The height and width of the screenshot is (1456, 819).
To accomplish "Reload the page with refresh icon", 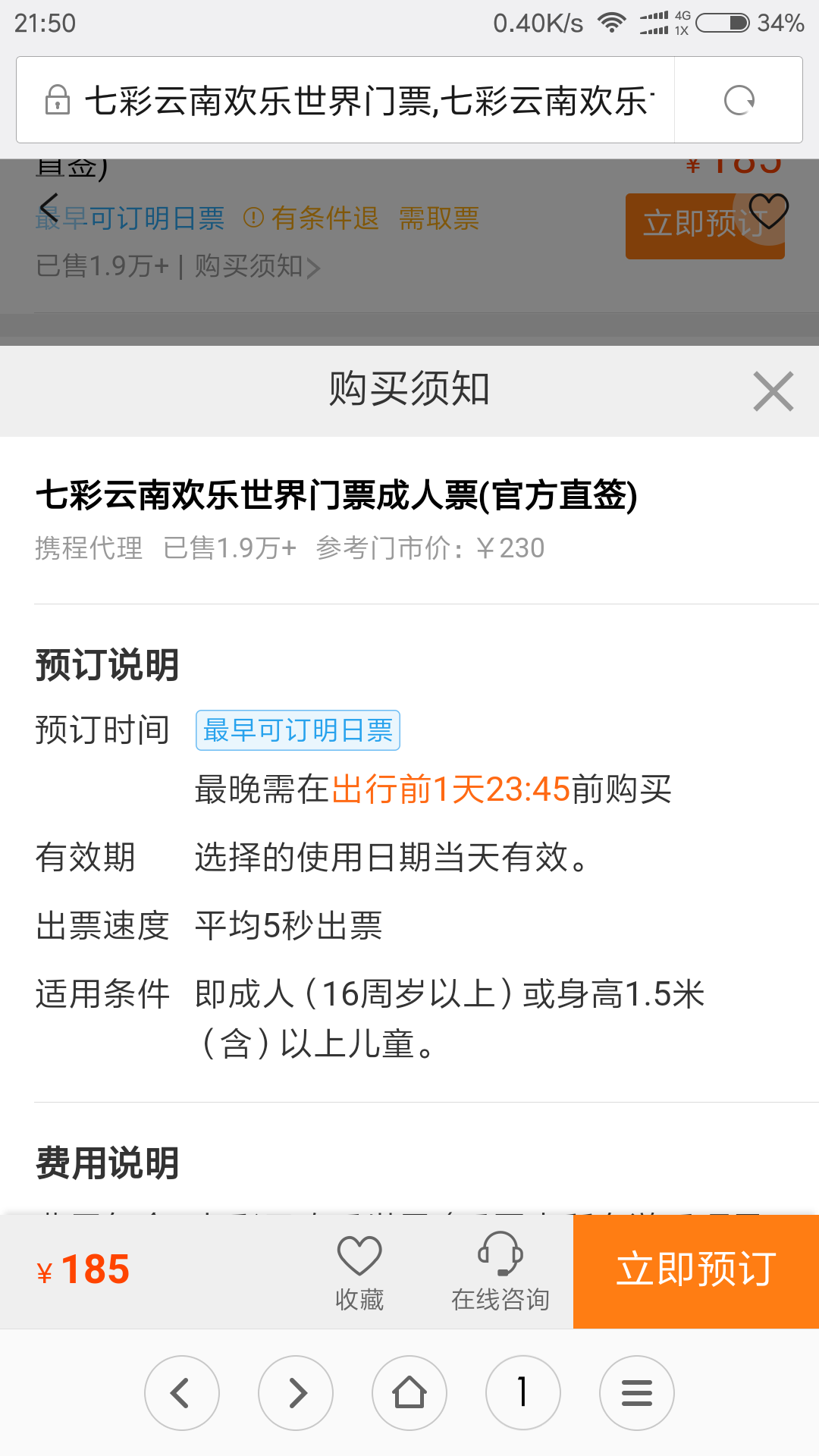I will 739,100.
